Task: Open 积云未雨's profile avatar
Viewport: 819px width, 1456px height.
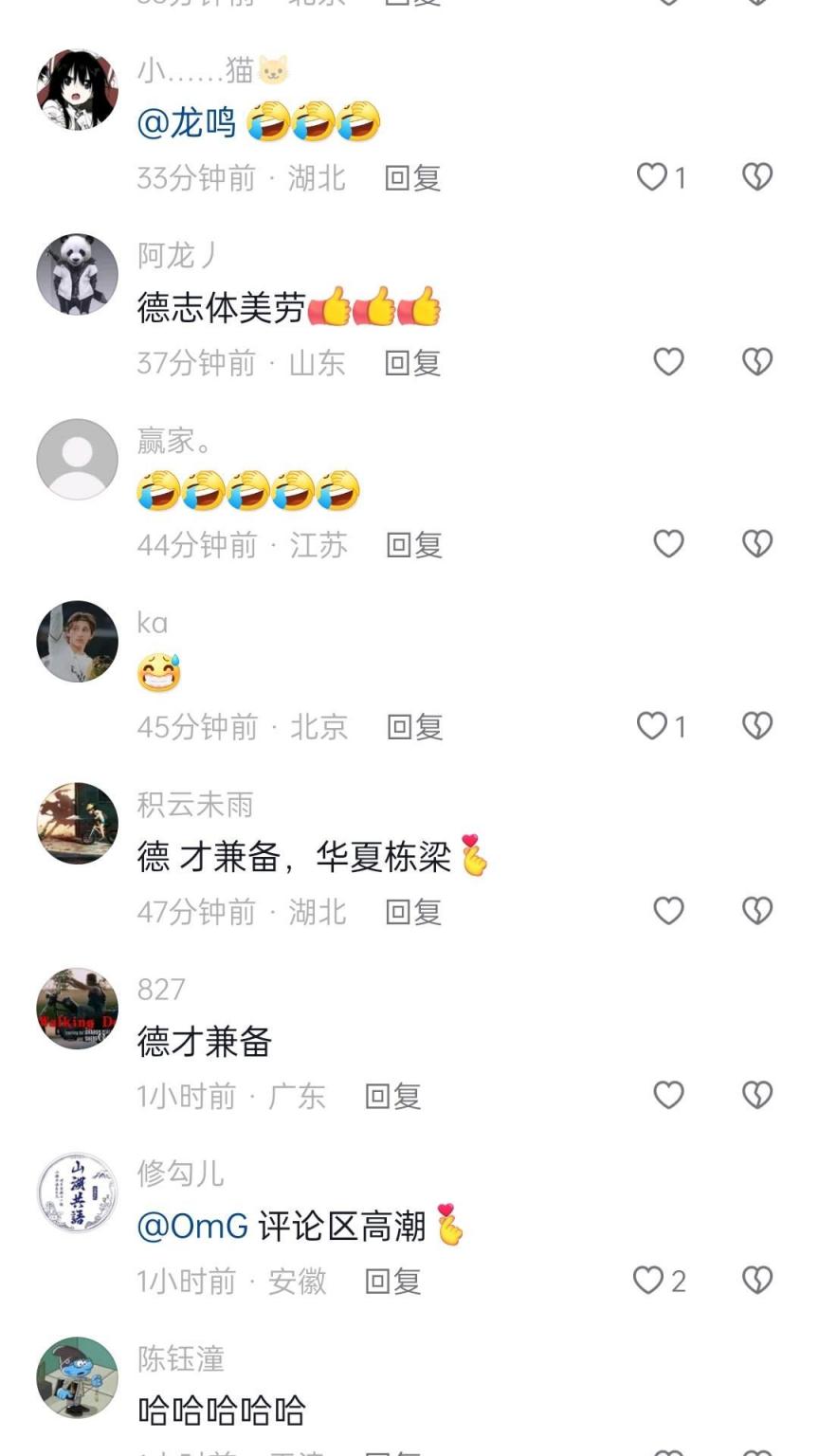Action: tap(77, 823)
